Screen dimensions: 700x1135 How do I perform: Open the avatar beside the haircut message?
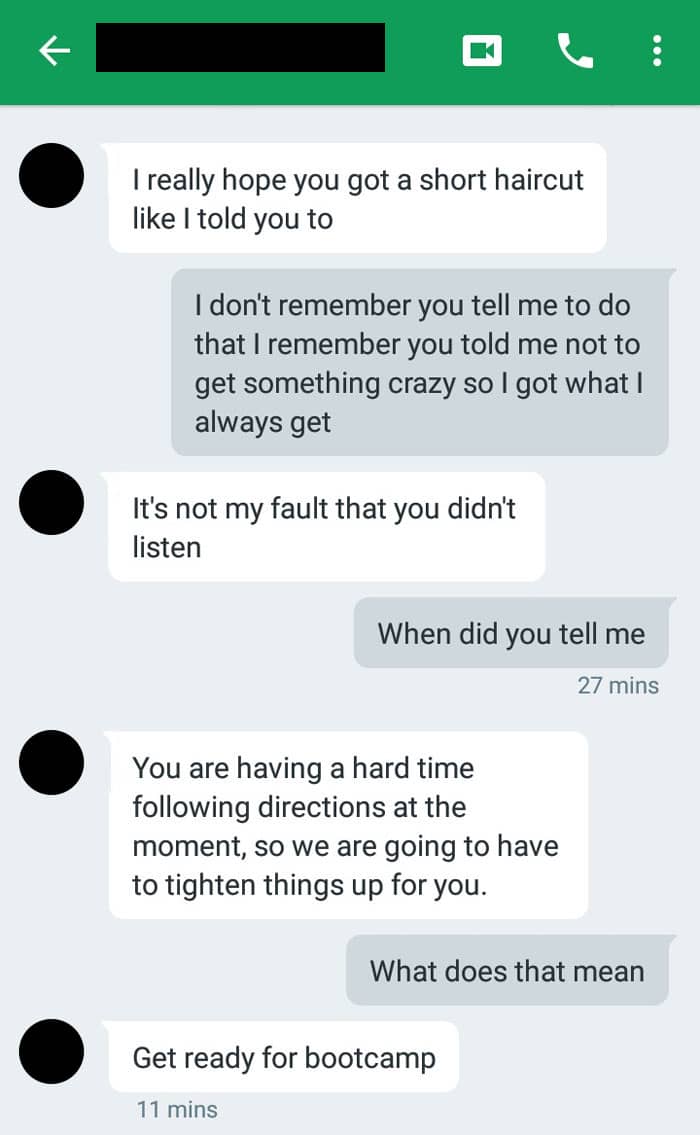coord(51,176)
